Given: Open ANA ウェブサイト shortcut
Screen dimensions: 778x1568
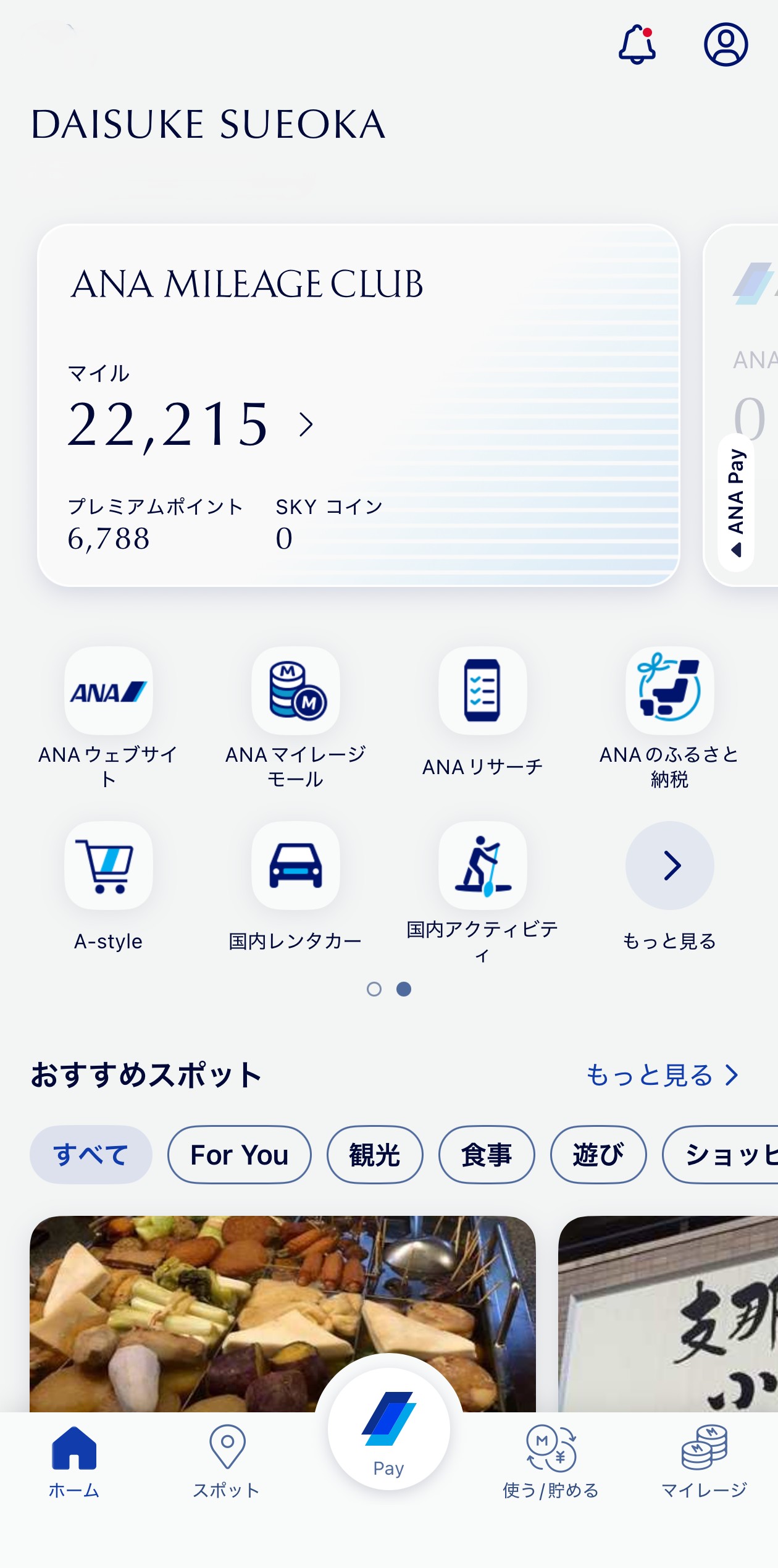Looking at the screenshot, I should click(x=109, y=691).
